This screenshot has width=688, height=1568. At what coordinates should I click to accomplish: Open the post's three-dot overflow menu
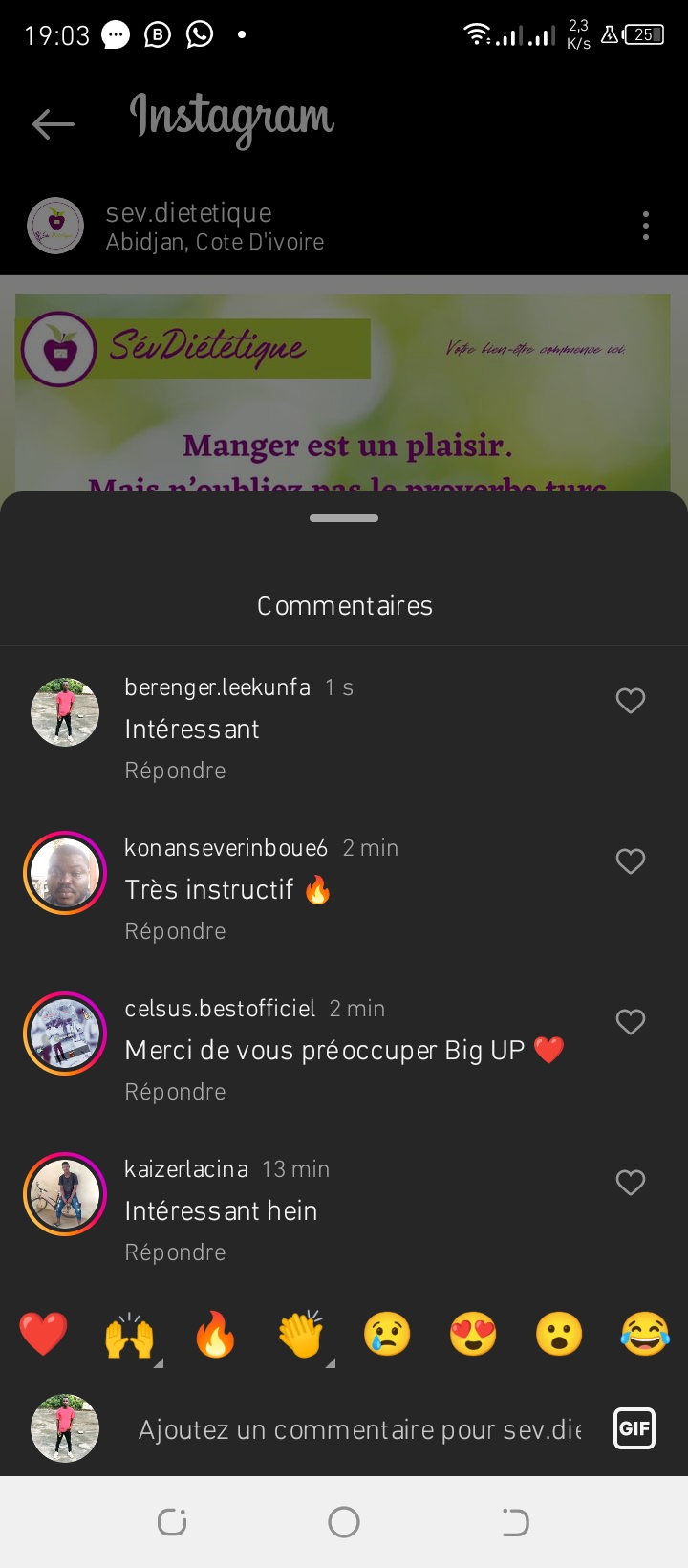click(x=646, y=226)
